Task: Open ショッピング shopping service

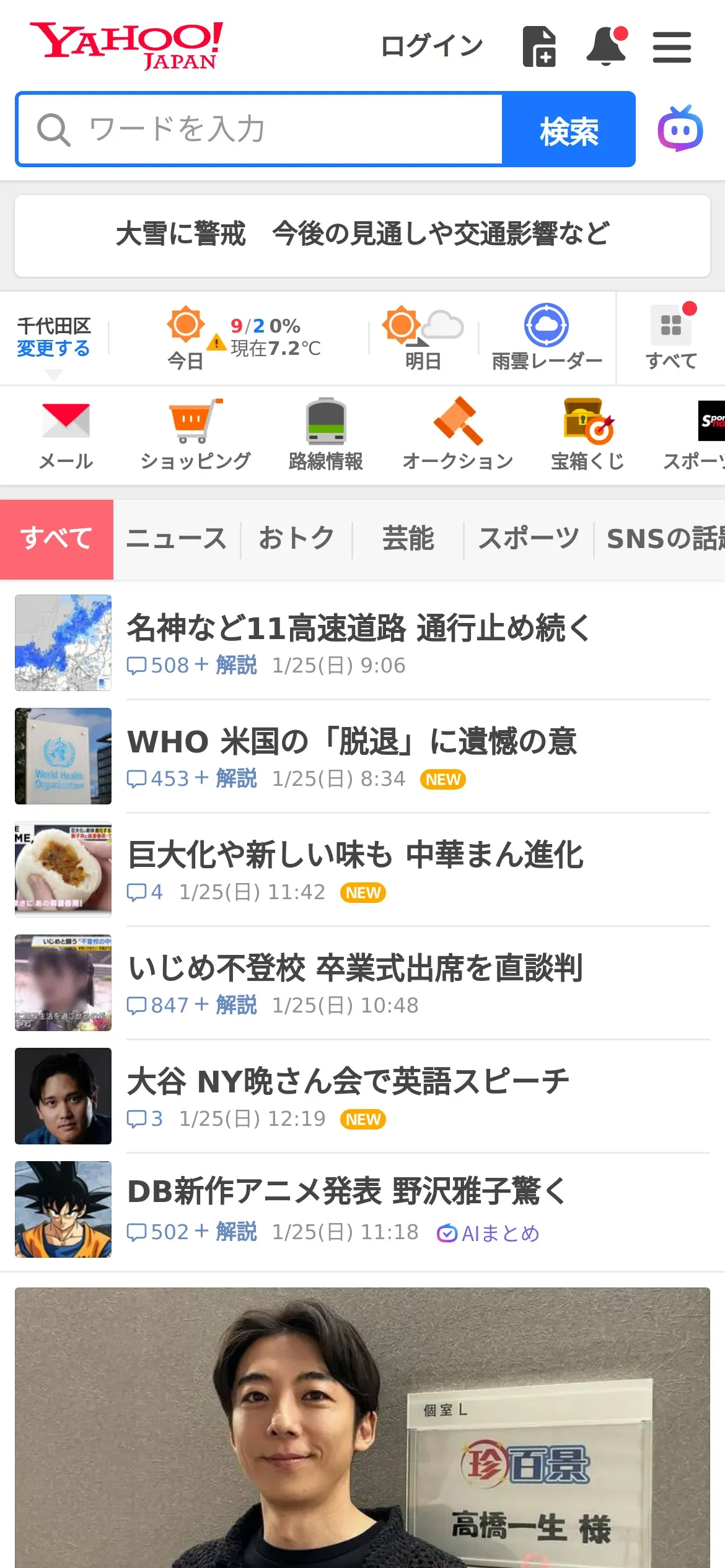Action: coord(195,435)
